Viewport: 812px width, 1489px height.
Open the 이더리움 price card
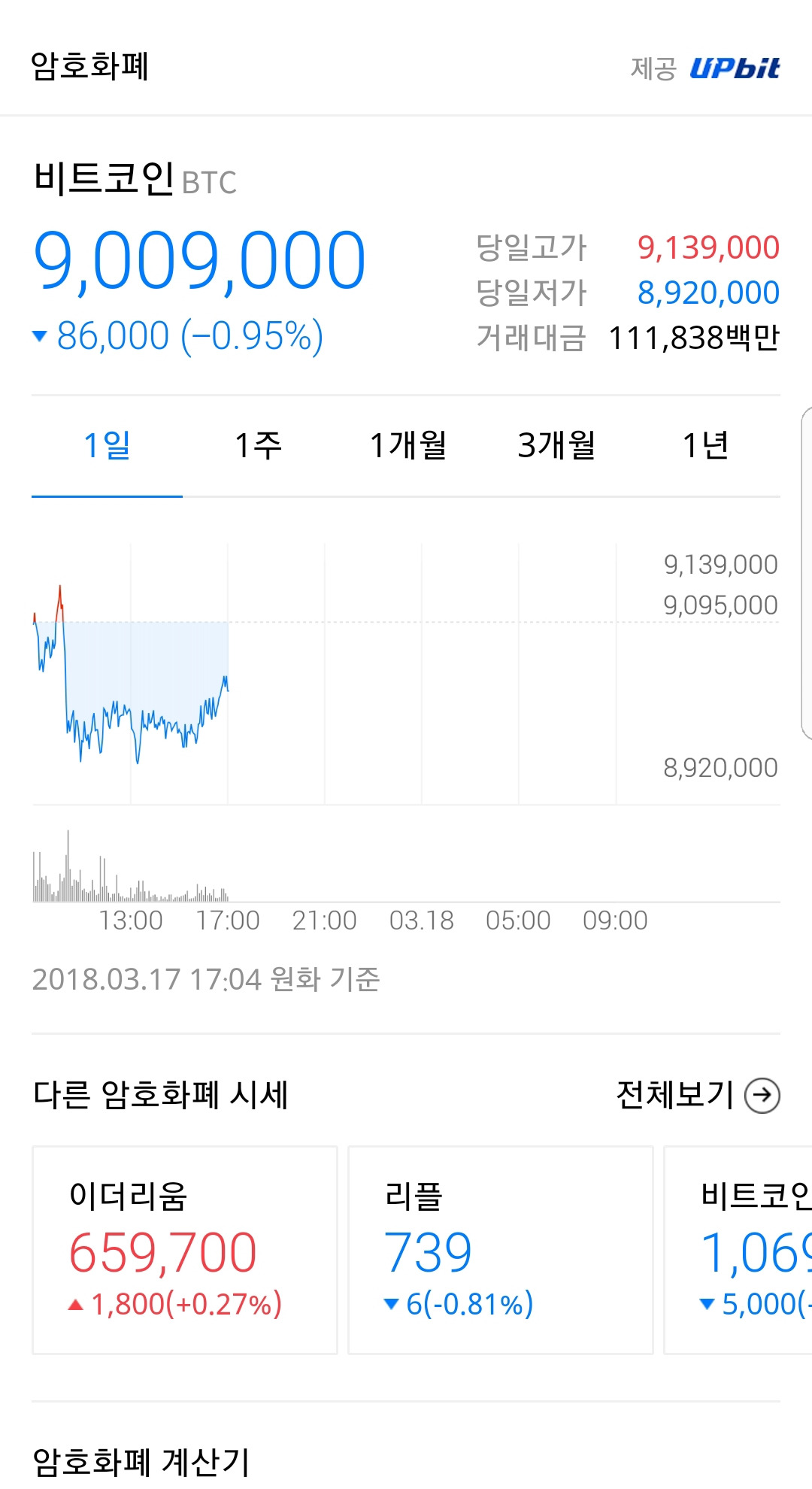point(185,1250)
